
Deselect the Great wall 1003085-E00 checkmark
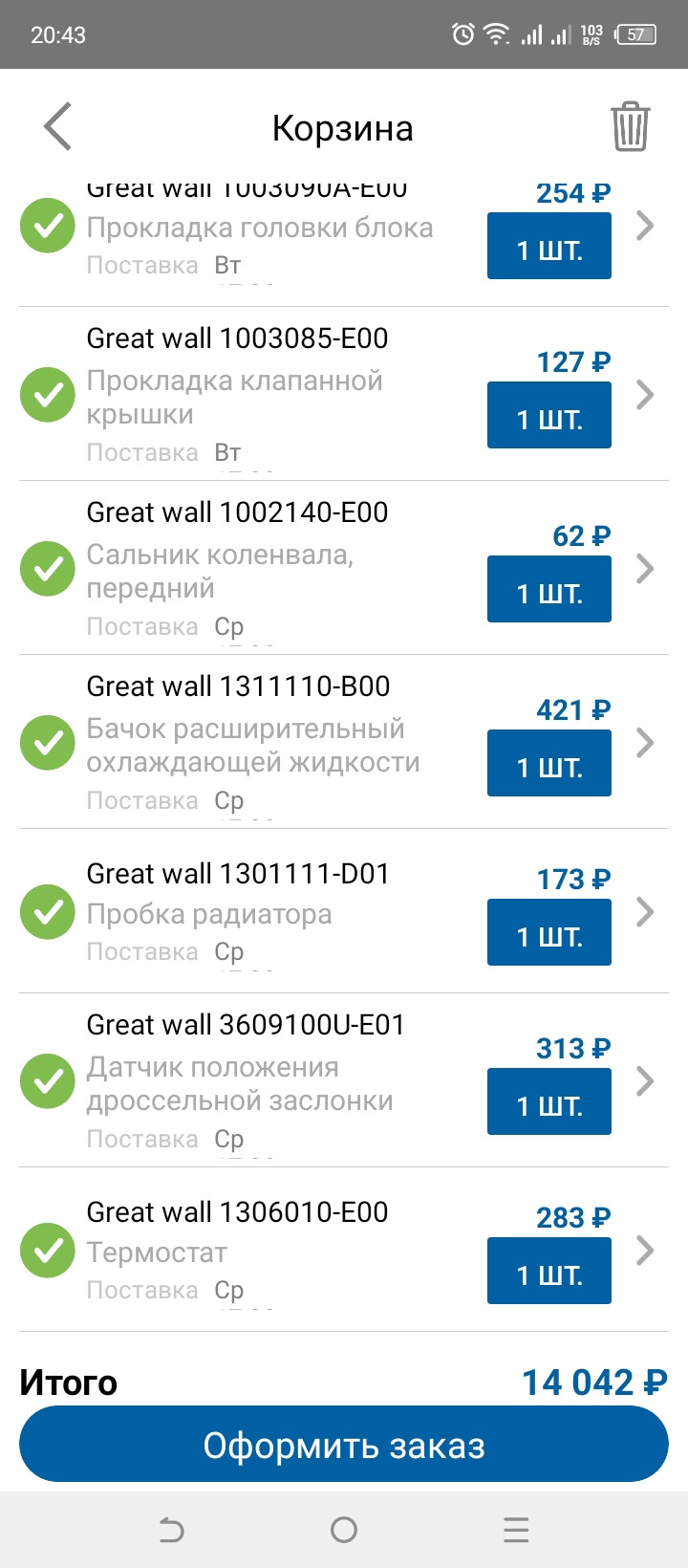pyautogui.click(x=48, y=394)
